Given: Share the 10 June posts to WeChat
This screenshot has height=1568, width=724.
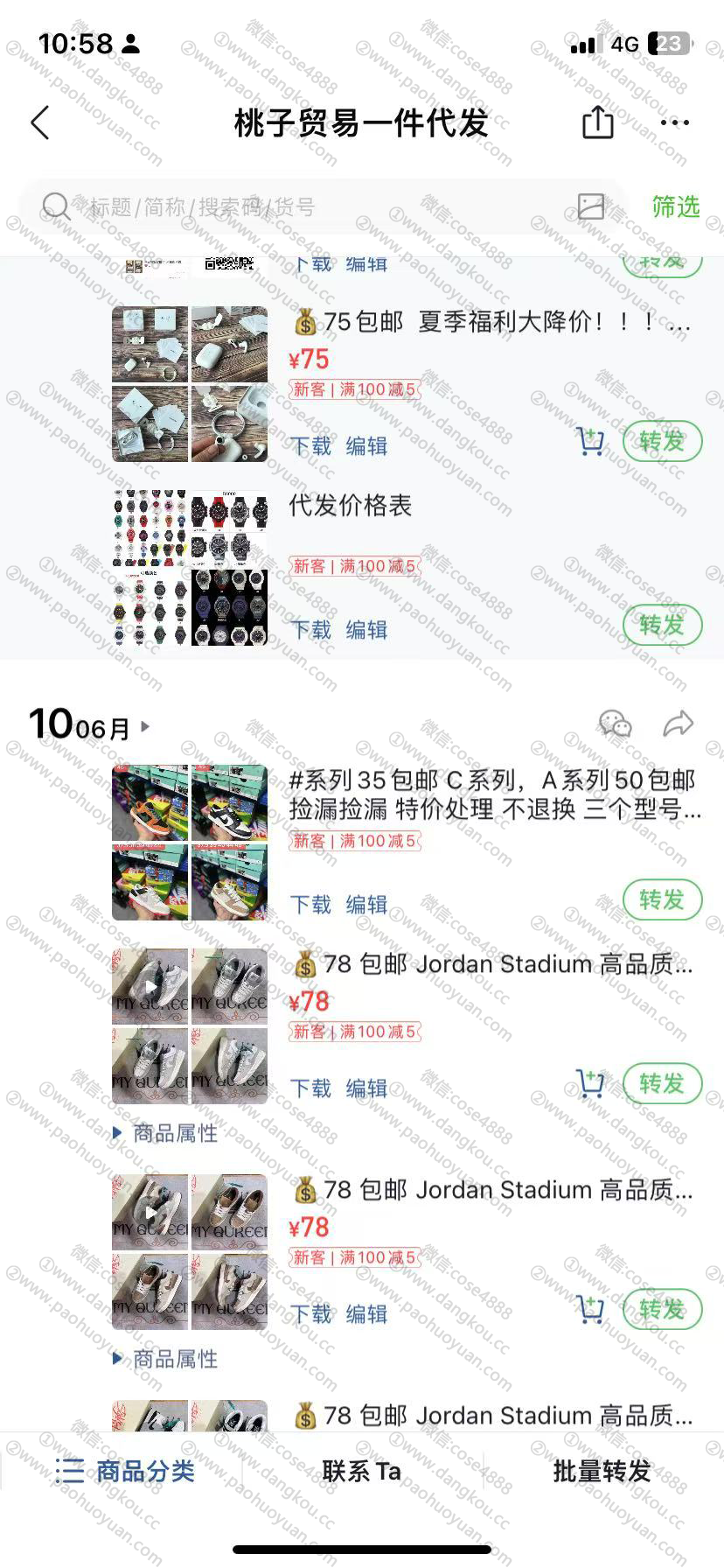Looking at the screenshot, I should point(615,724).
